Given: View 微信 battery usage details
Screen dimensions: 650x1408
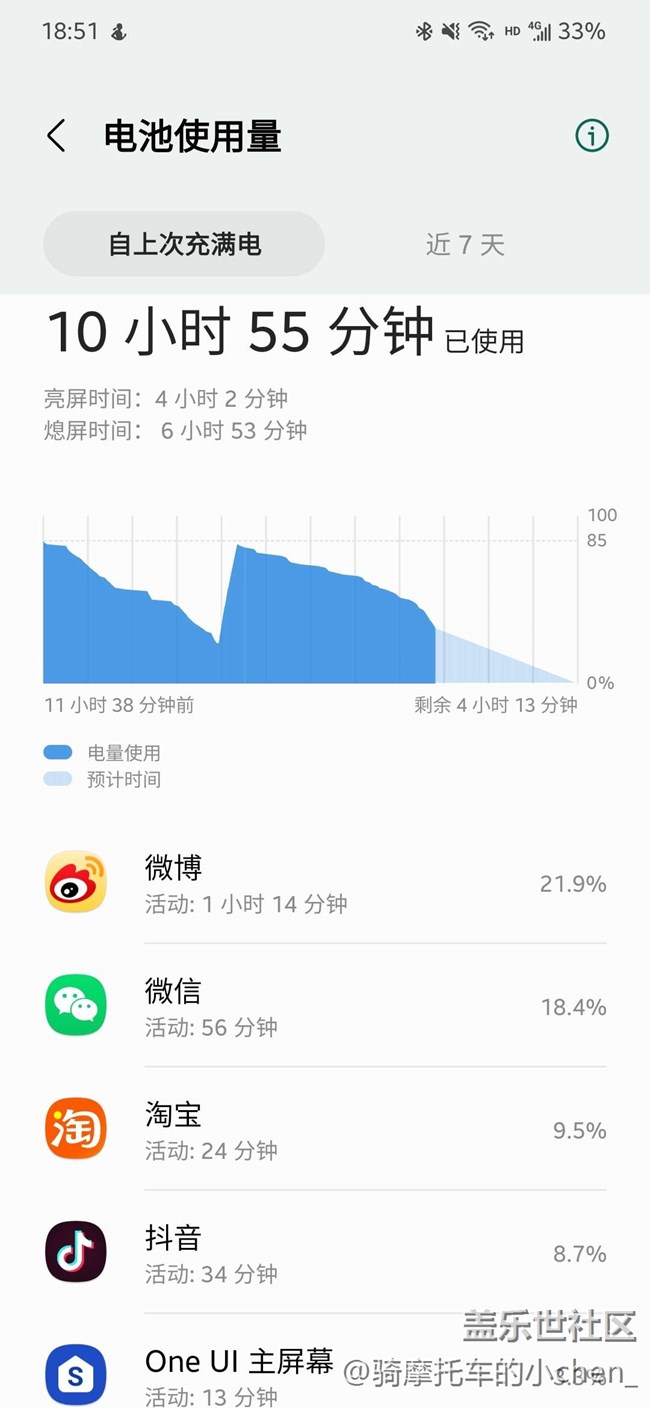Looking at the screenshot, I should tap(325, 1007).
